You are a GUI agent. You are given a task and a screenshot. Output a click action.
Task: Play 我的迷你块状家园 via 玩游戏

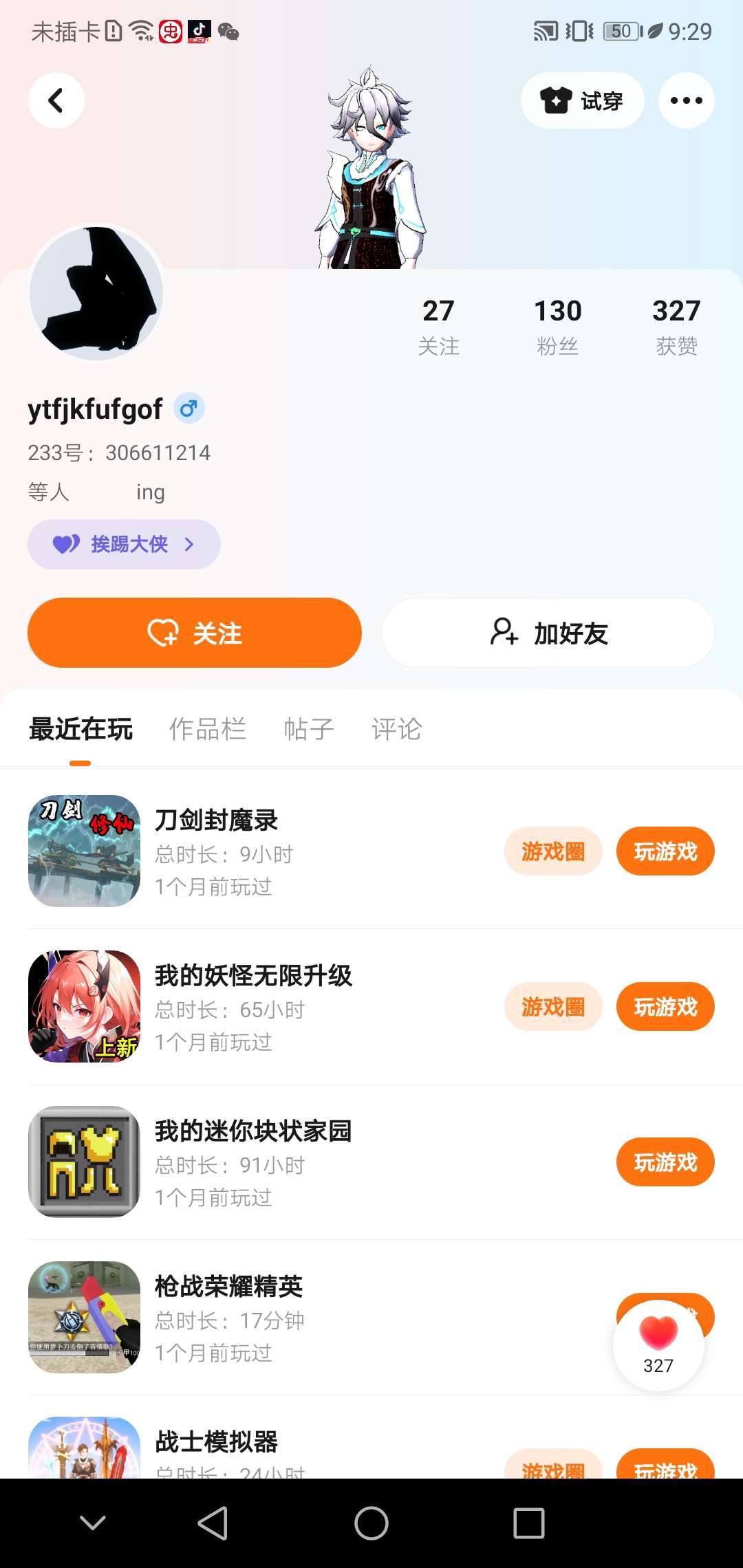[665, 1162]
